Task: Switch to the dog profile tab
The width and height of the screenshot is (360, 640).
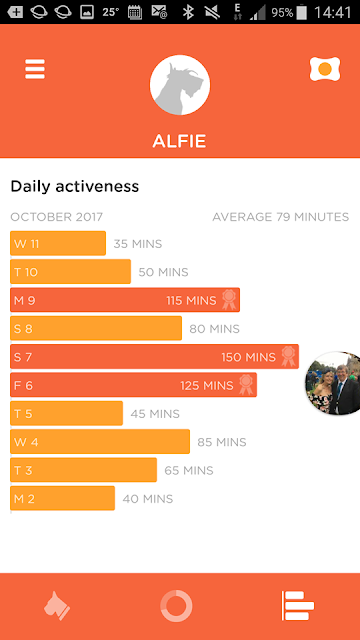Action: point(57,606)
